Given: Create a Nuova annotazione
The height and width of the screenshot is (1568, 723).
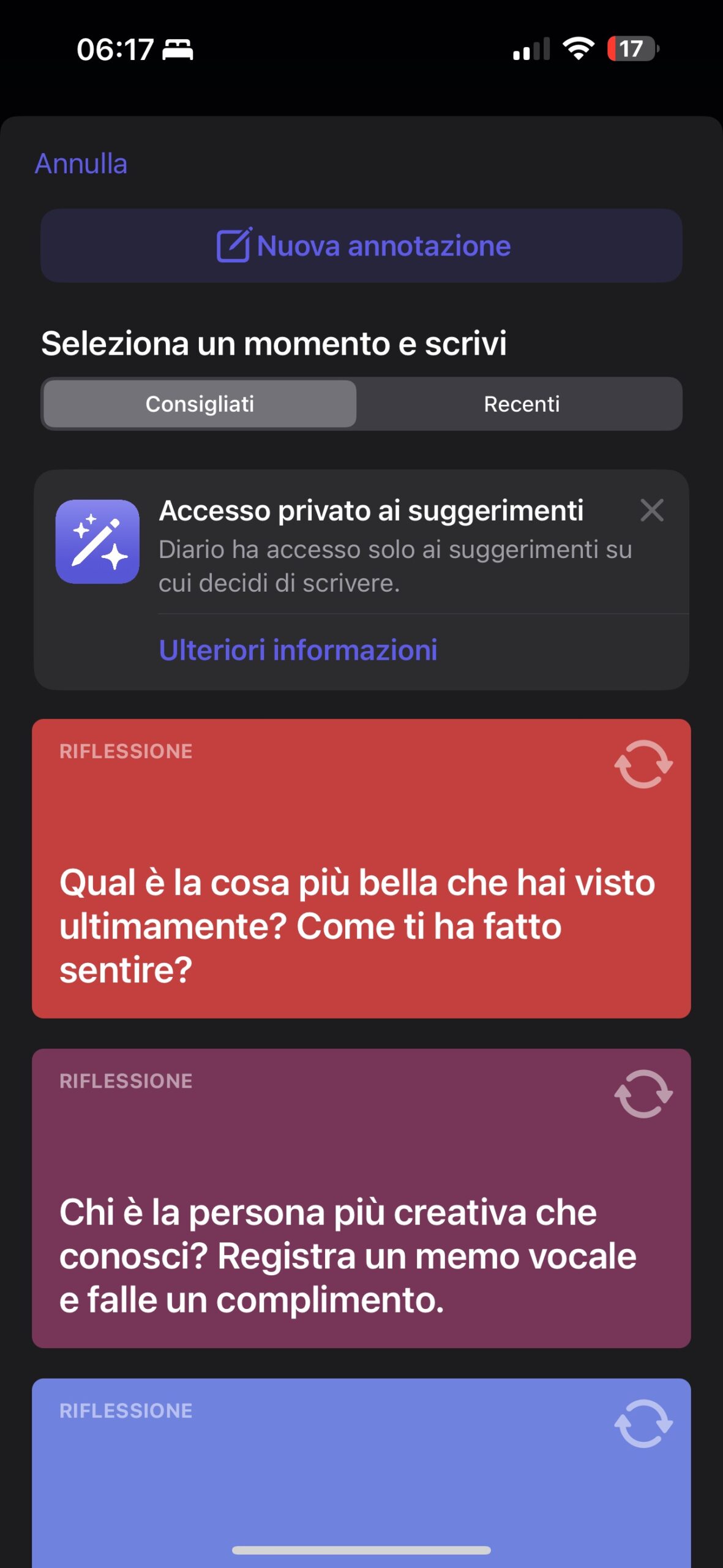Looking at the screenshot, I should coord(361,246).
